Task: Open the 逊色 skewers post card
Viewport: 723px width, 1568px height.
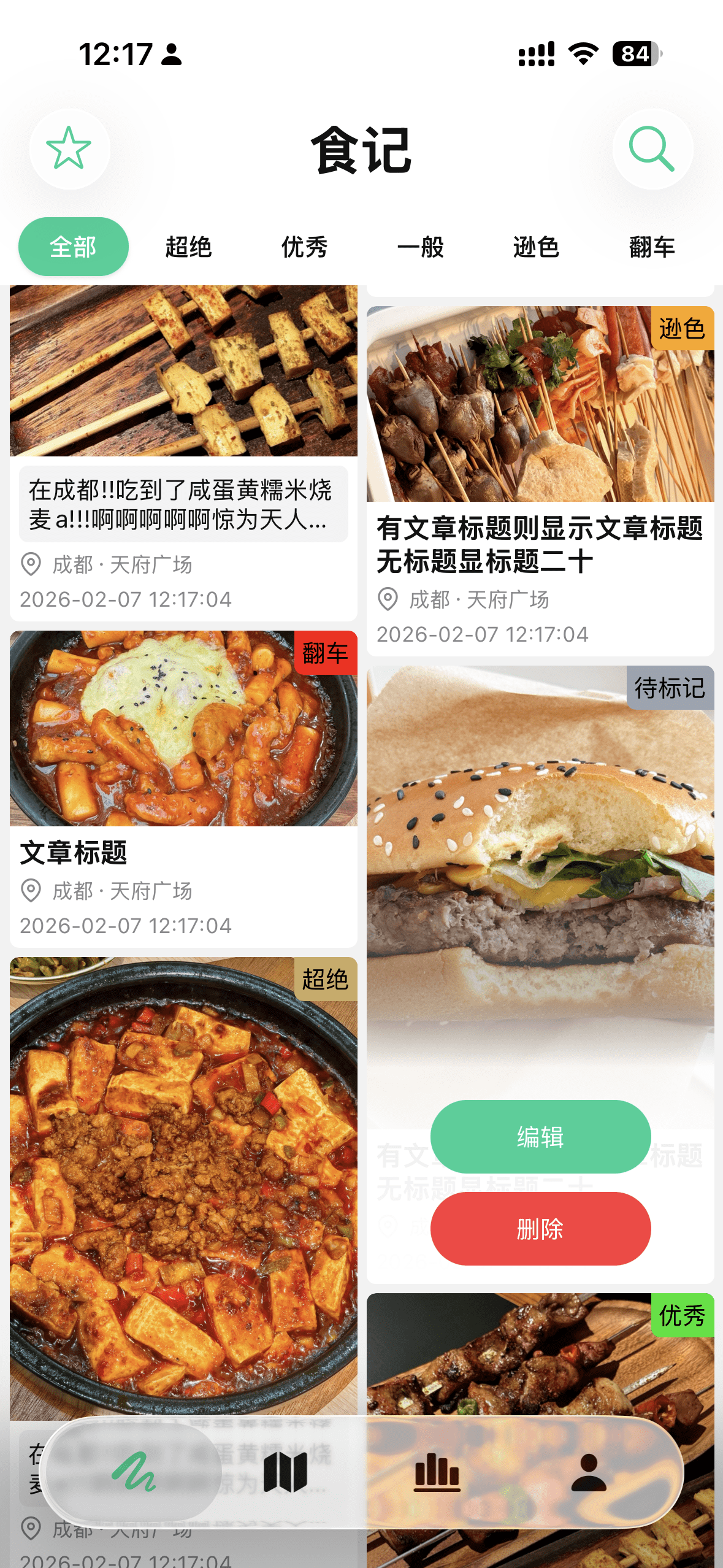Action: coord(540,478)
